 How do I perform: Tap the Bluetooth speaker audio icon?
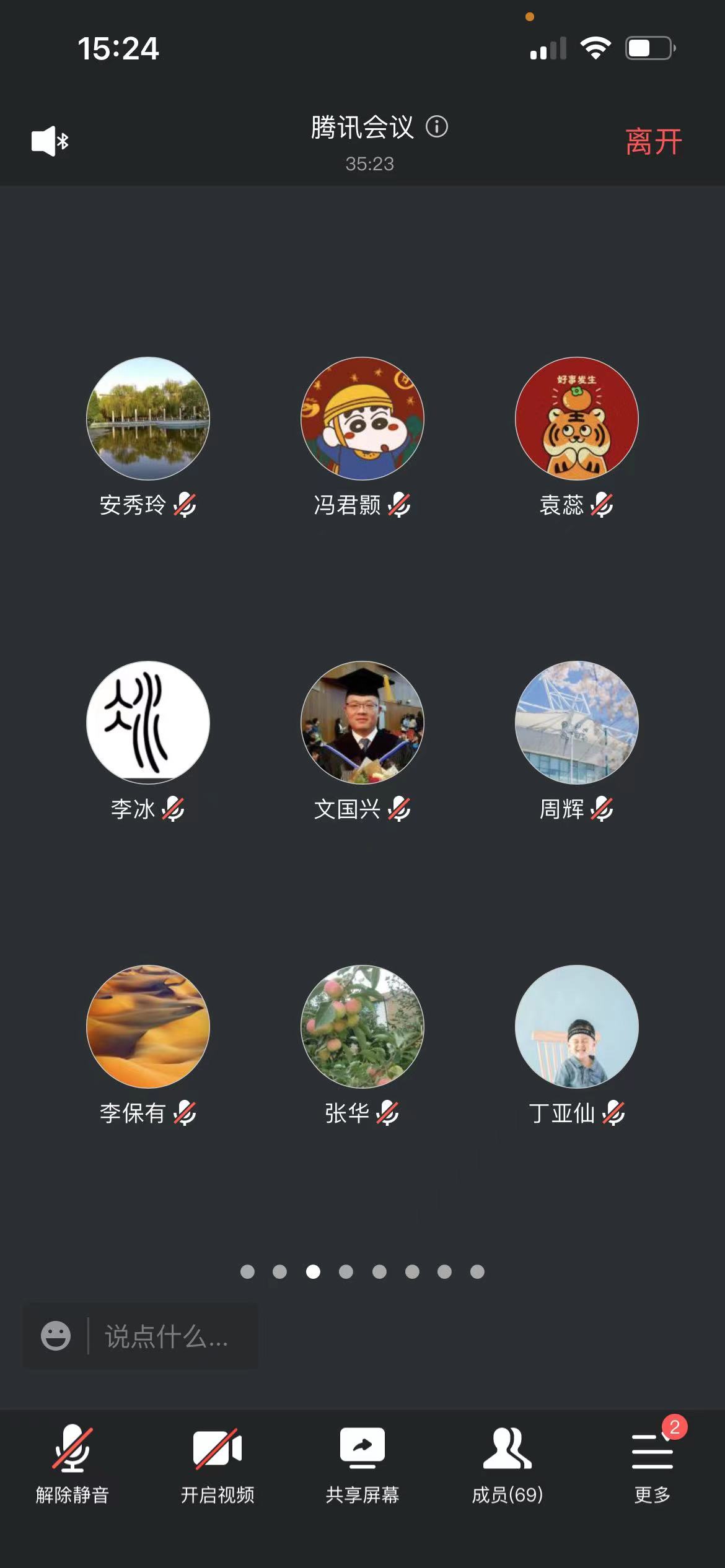coord(50,141)
